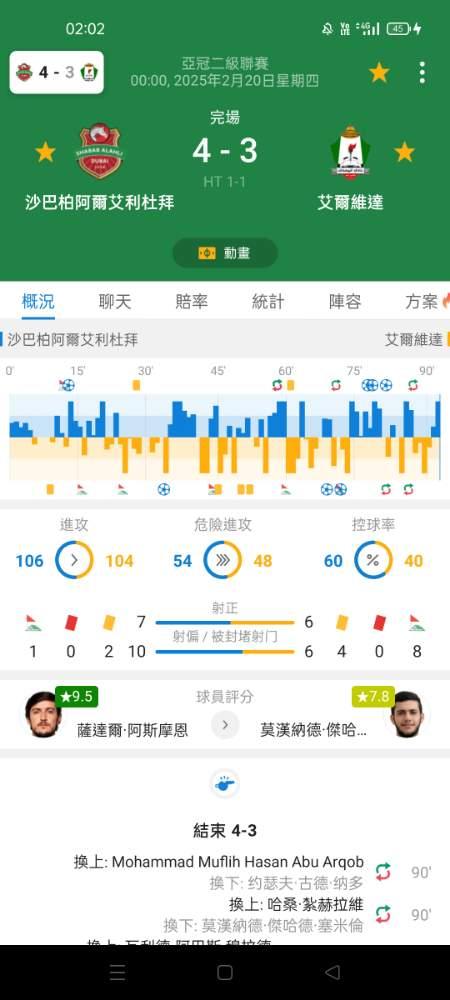Viewport: 450px width, 1000px height.
Task: Favorite this match with the top star
Action: 379,73
